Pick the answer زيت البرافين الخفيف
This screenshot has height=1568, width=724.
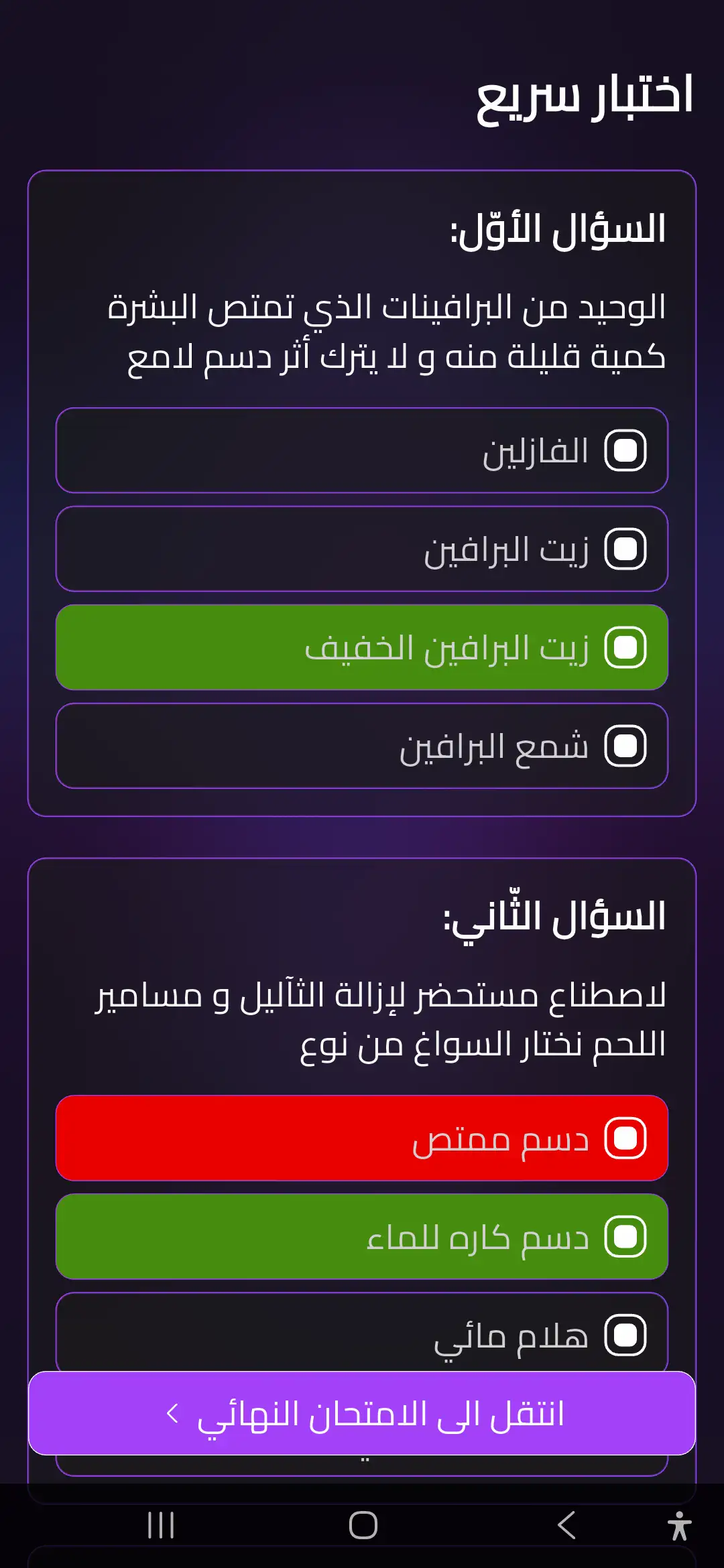tap(362, 647)
